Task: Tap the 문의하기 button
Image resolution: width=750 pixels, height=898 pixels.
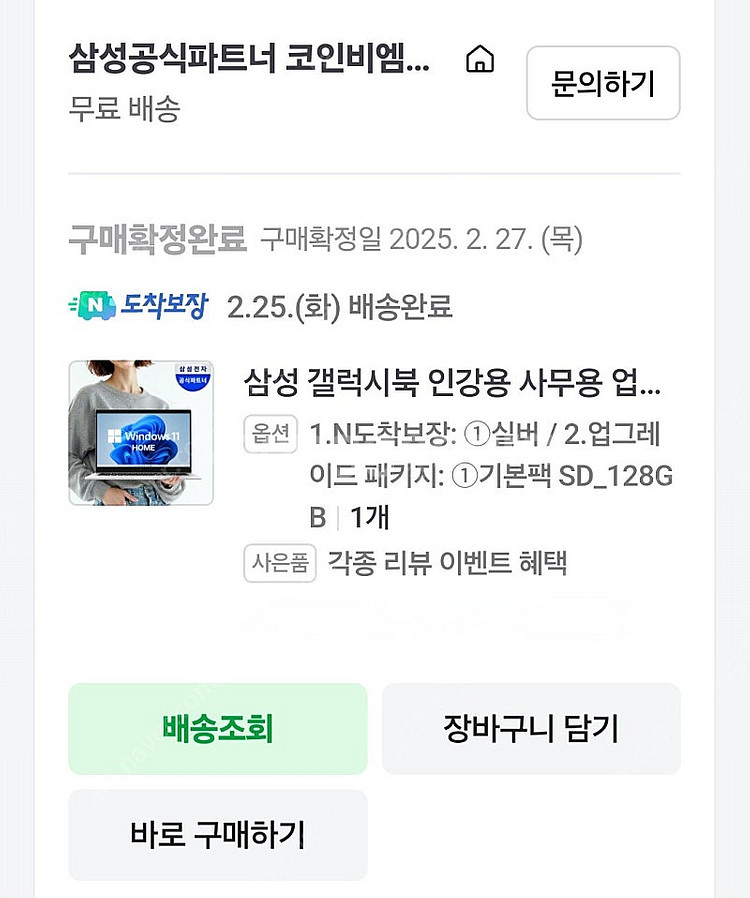Action: 603,83
